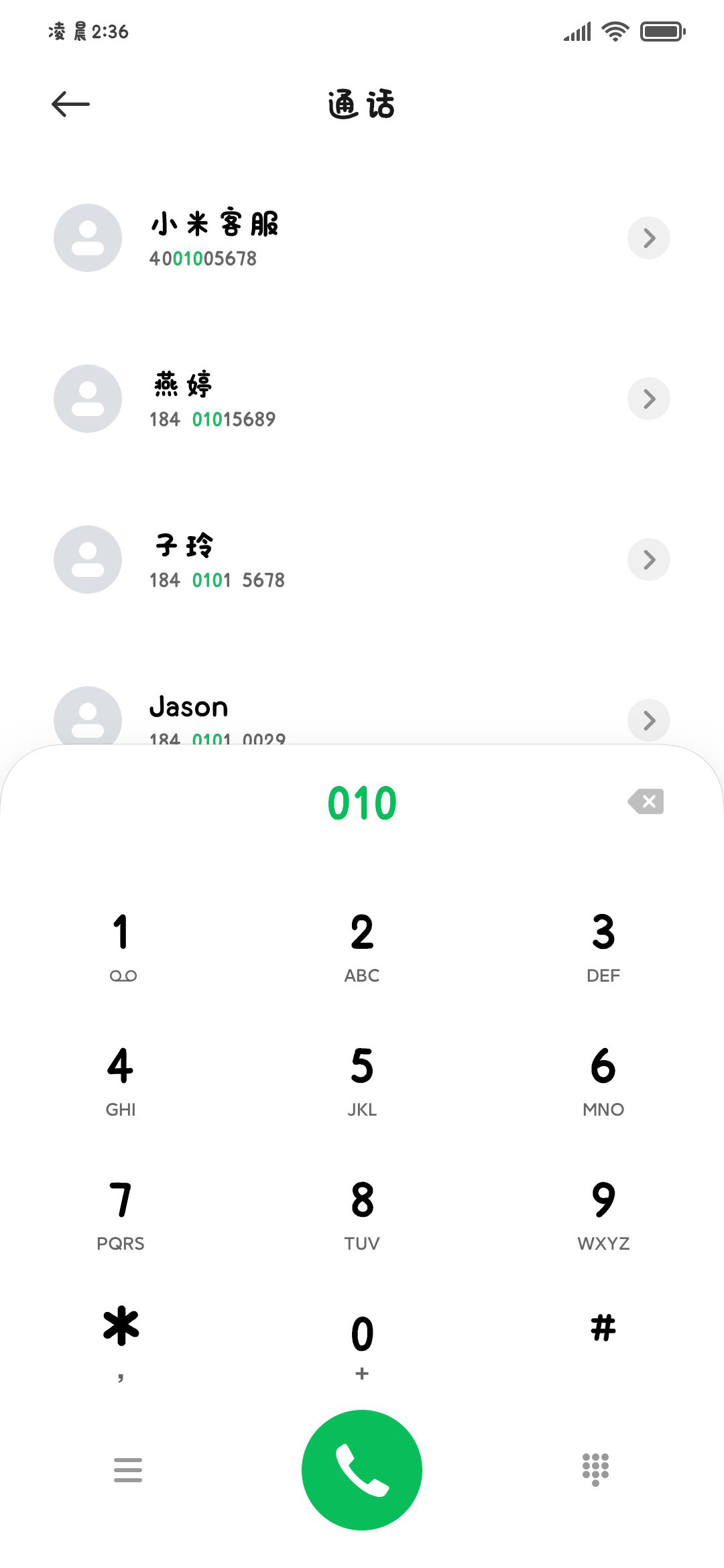Dial digit 4 GHI
Viewport: 724px width, 1568px height.
click(x=121, y=1080)
